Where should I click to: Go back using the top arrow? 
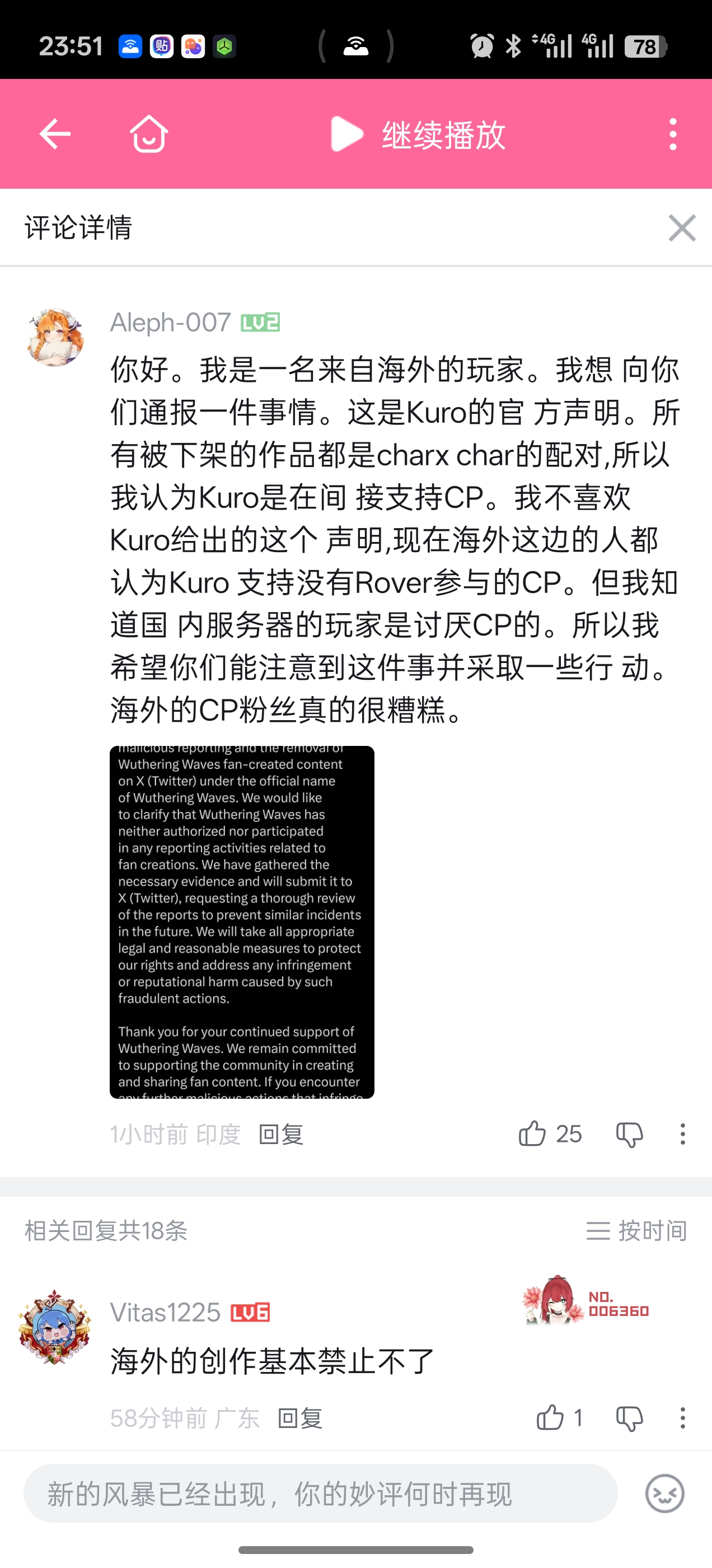tap(55, 134)
